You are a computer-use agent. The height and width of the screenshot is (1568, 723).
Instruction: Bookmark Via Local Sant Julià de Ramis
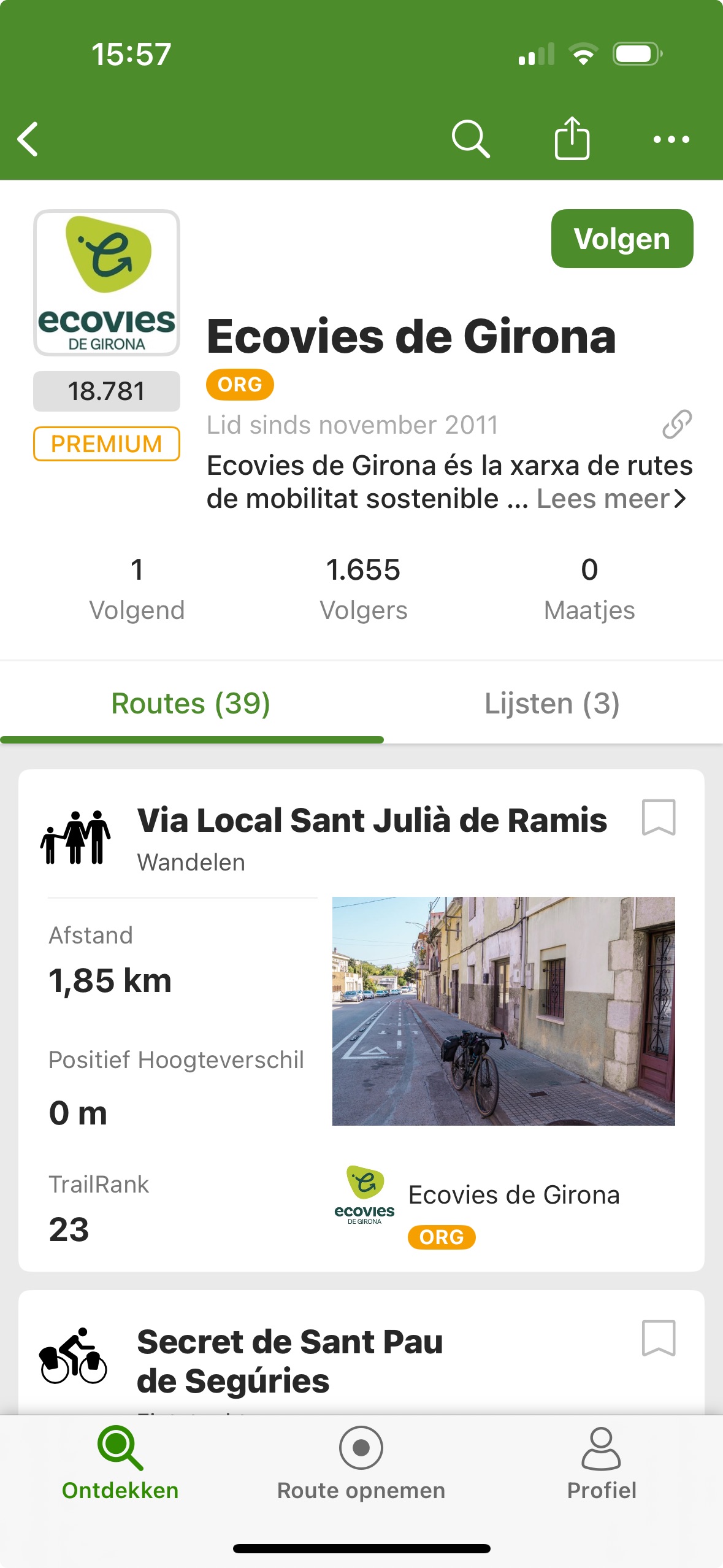pos(659,817)
